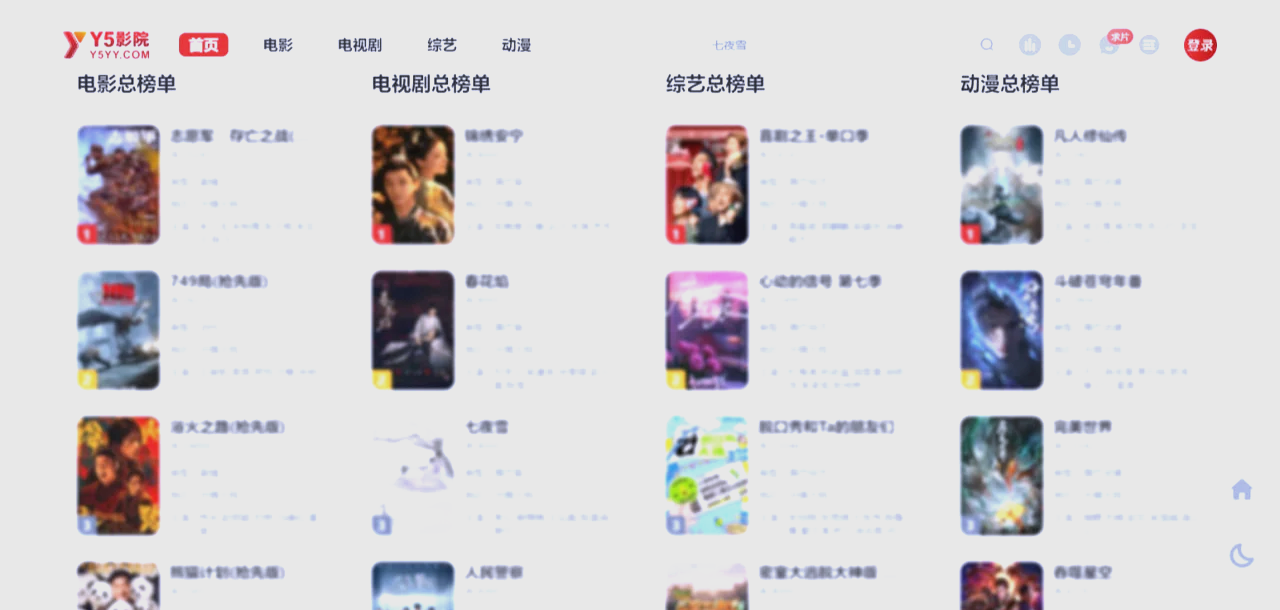Select the 综艺 tab
Image resolution: width=1280 pixels, height=610 pixels.
click(x=441, y=45)
